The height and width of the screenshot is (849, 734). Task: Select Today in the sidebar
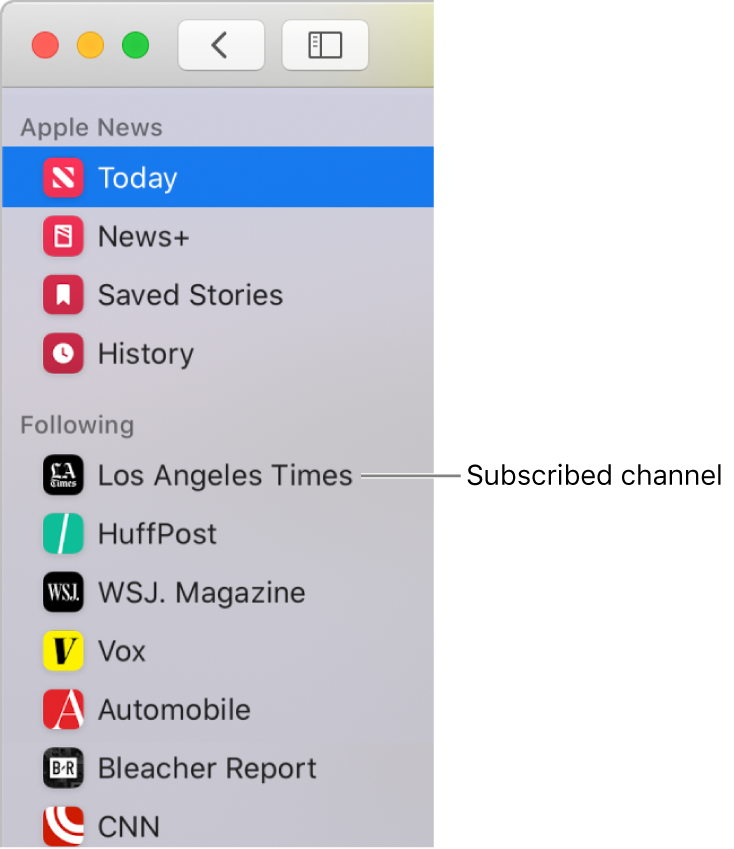click(137, 178)
